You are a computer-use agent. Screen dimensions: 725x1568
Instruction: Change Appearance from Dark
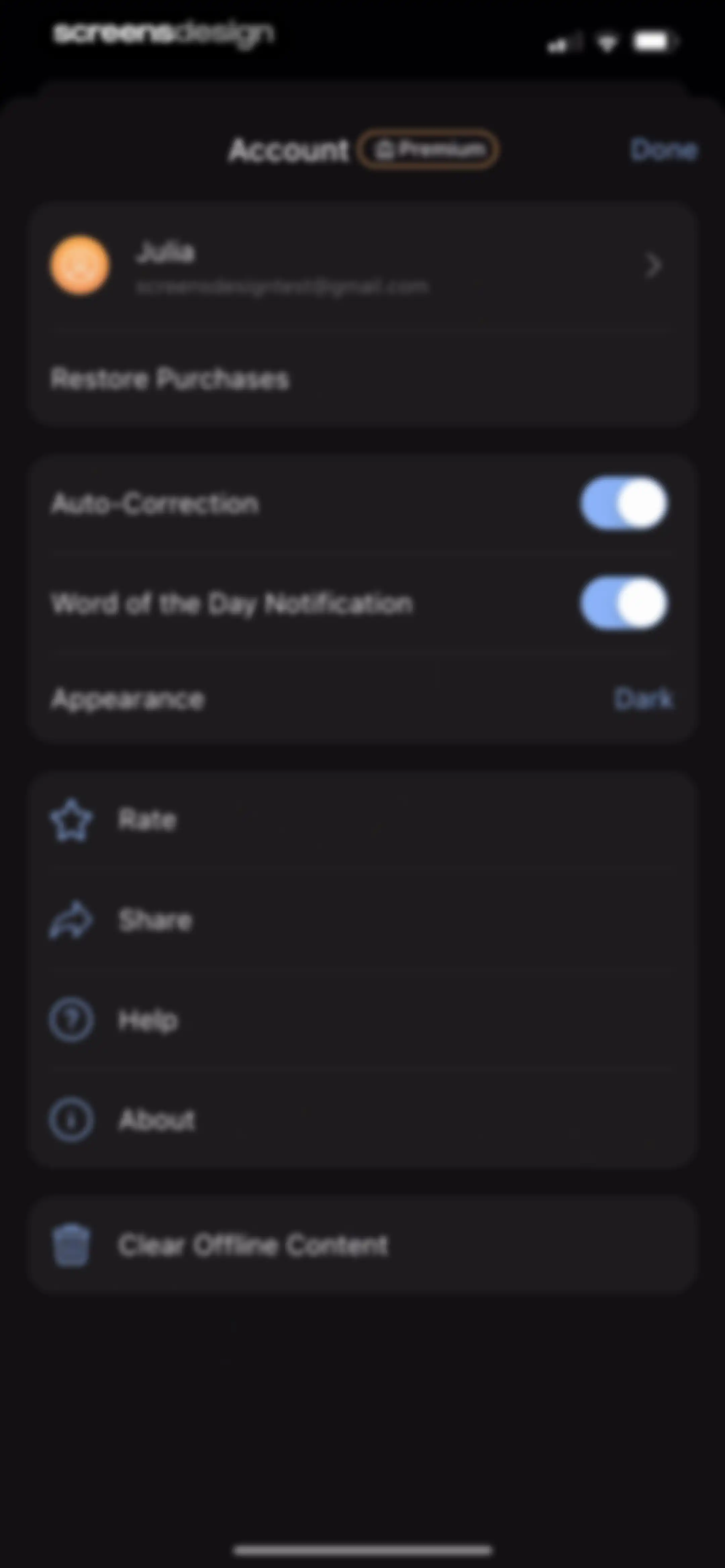pos(362,699)
